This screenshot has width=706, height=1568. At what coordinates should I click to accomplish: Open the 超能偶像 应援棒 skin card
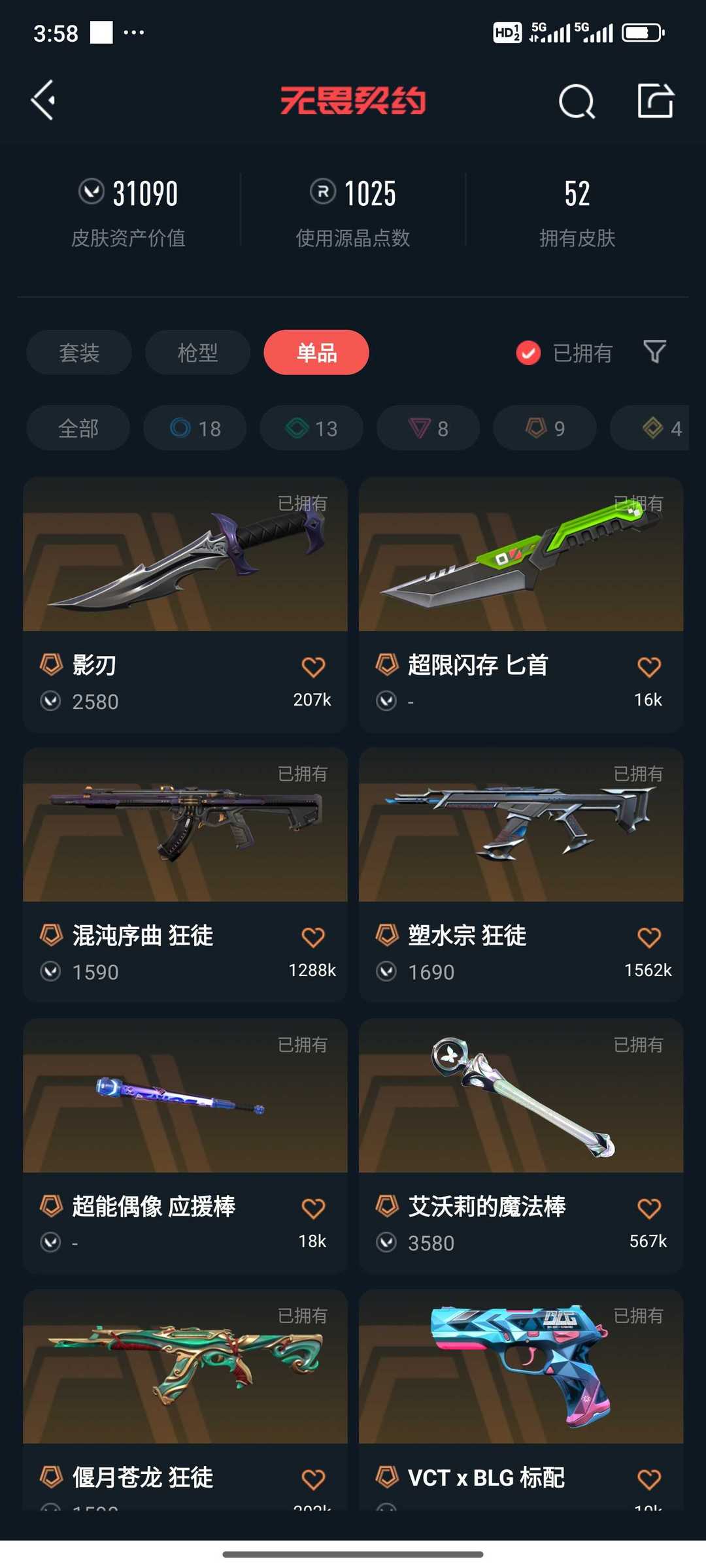[185, 1145]
